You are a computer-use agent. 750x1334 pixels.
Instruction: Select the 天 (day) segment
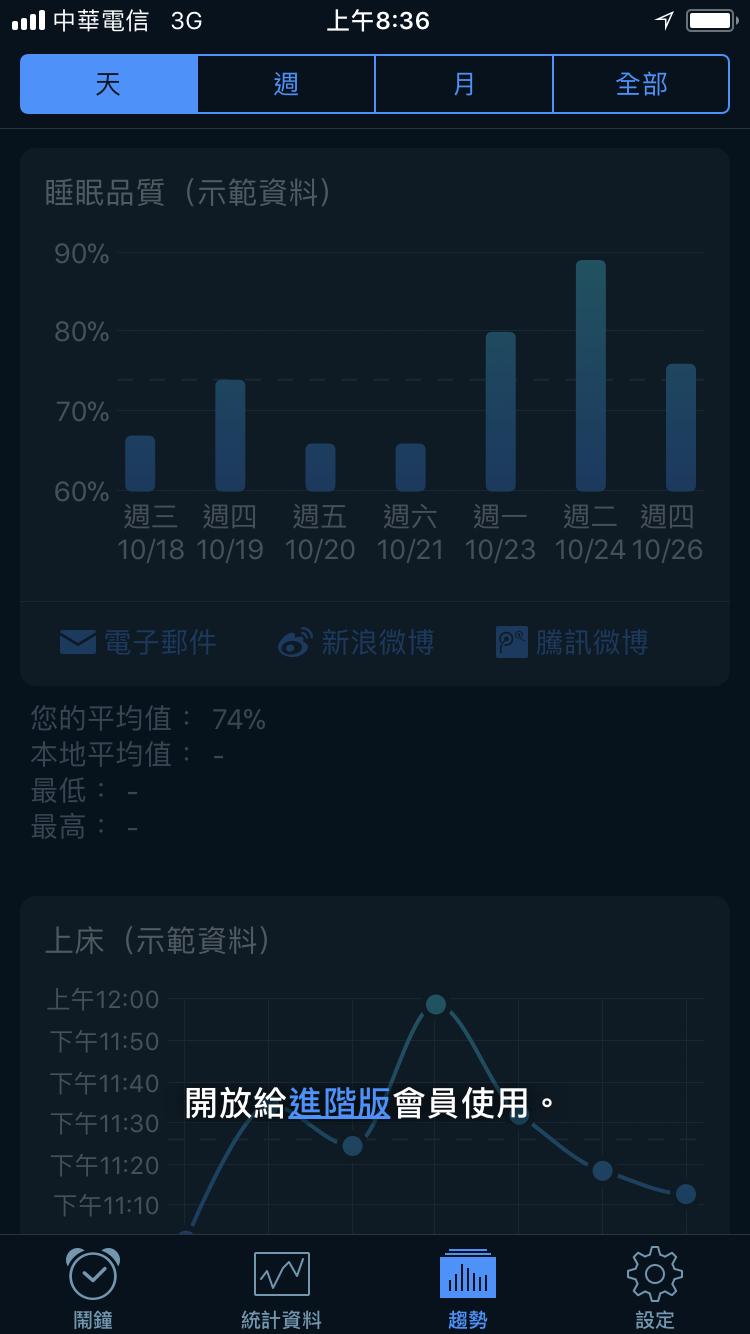(x=109, y=84)
